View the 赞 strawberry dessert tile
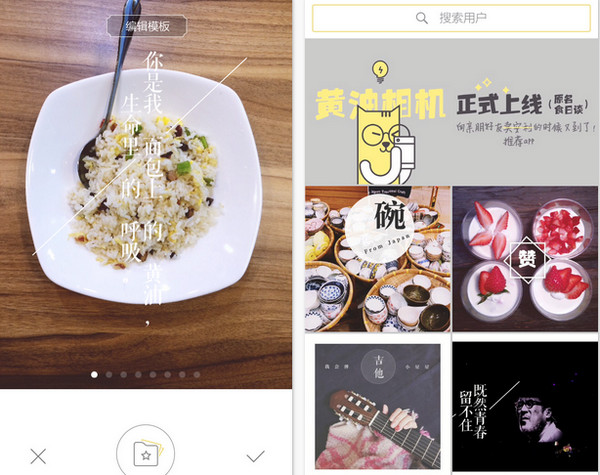 pyautogui.click(x=525, y=258)
